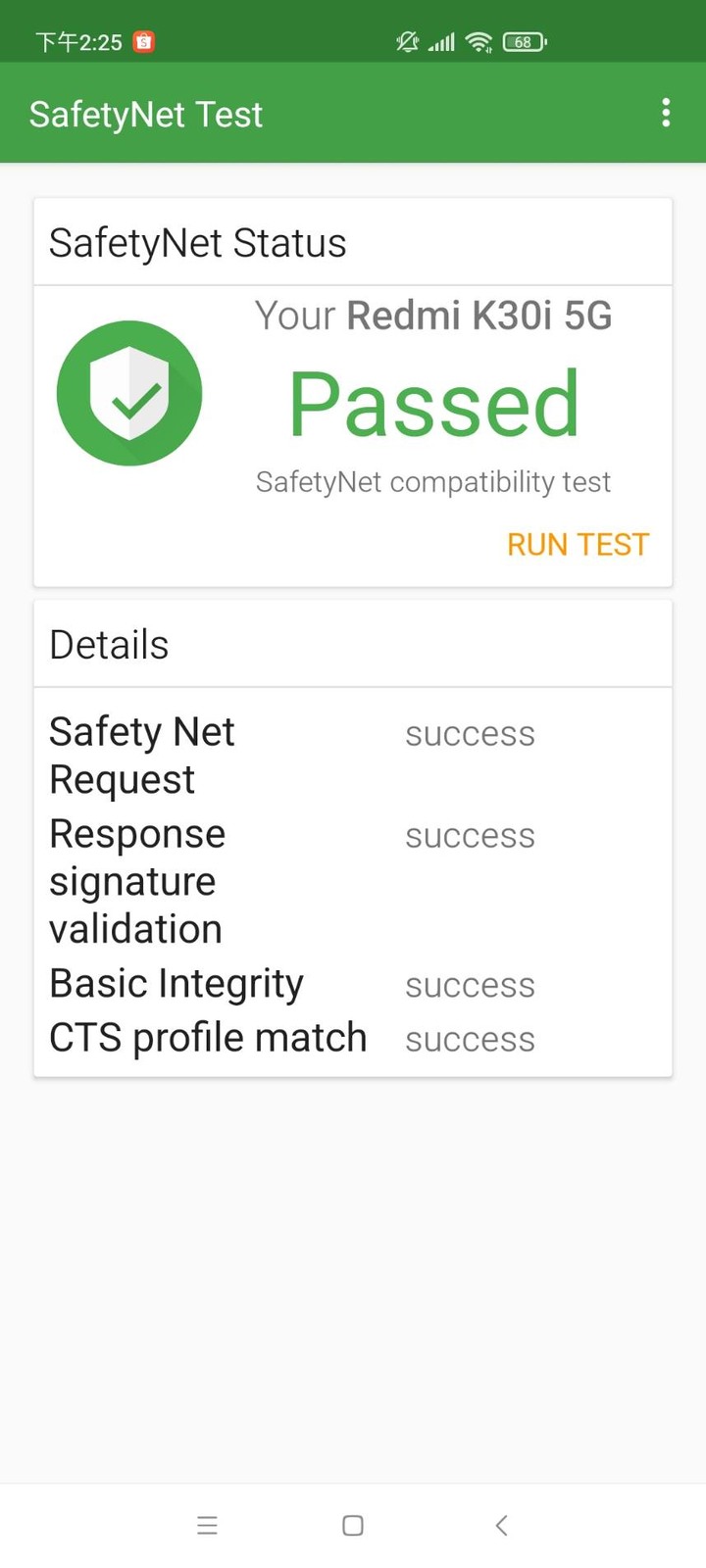The height and width of the screenshot is (1568, 706).
Task: Go to the home screen via the nav bar
Action: click(x=353, y=1525)
